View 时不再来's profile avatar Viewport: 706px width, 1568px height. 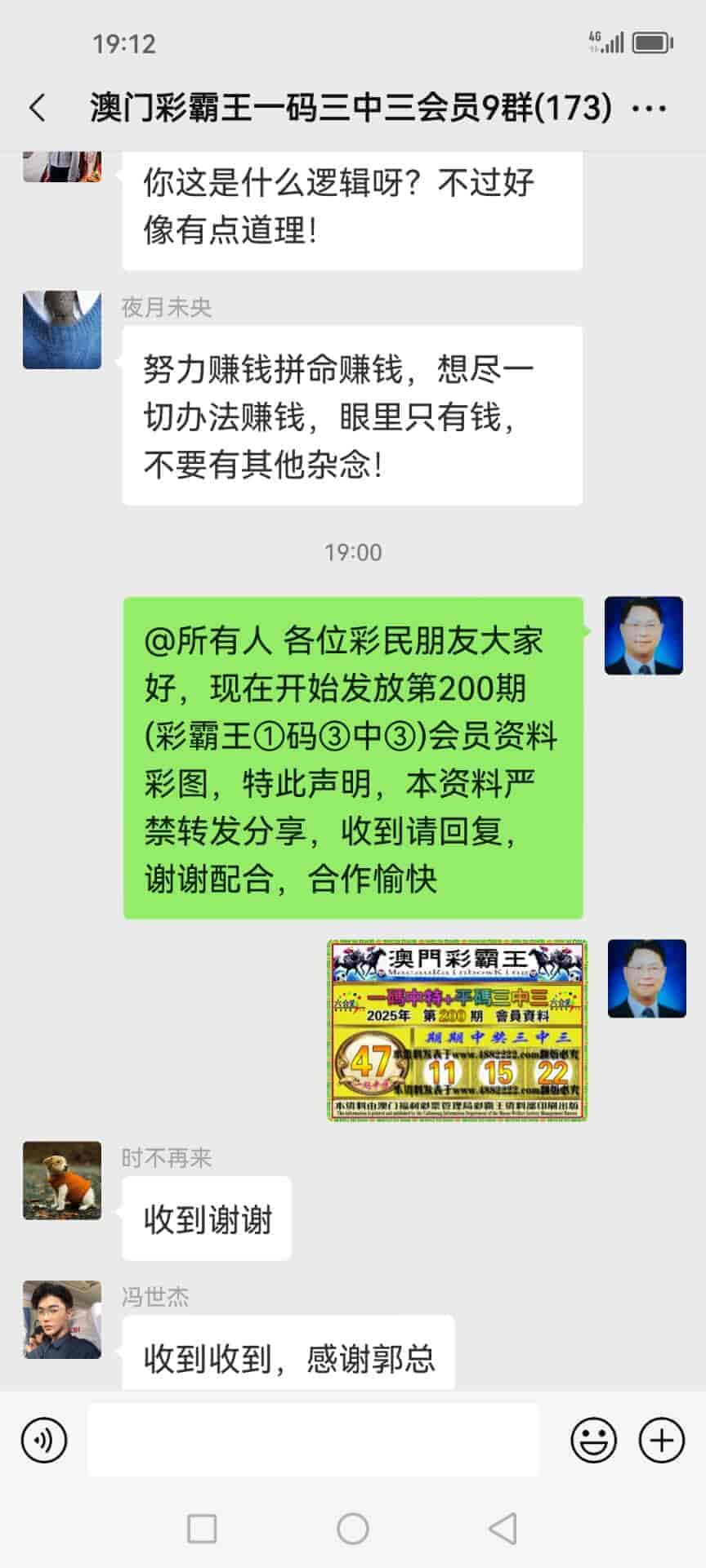pyautogui.click(x=62, y=1180)
